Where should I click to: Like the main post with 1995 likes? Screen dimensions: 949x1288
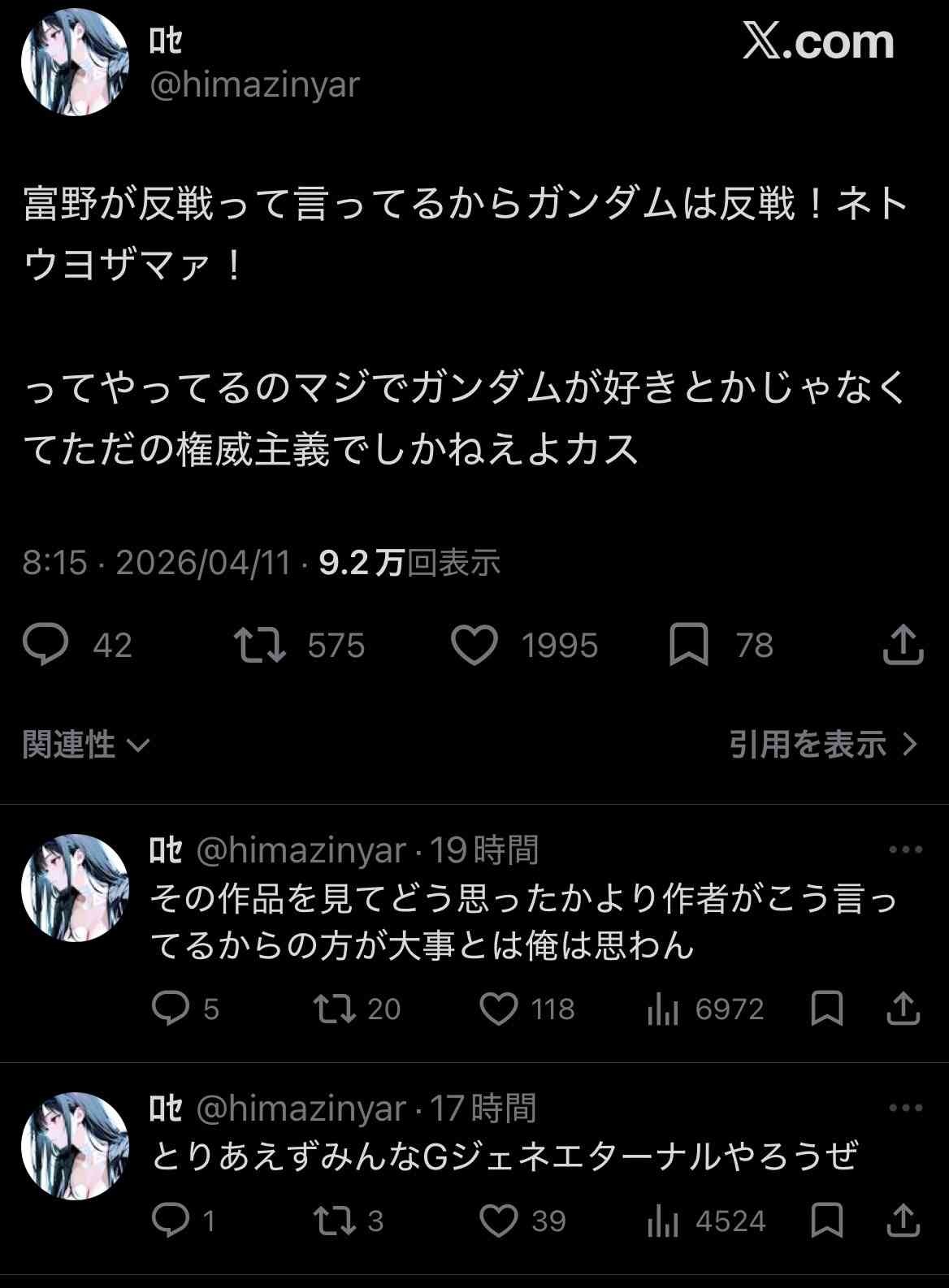[x=474, y=645]
